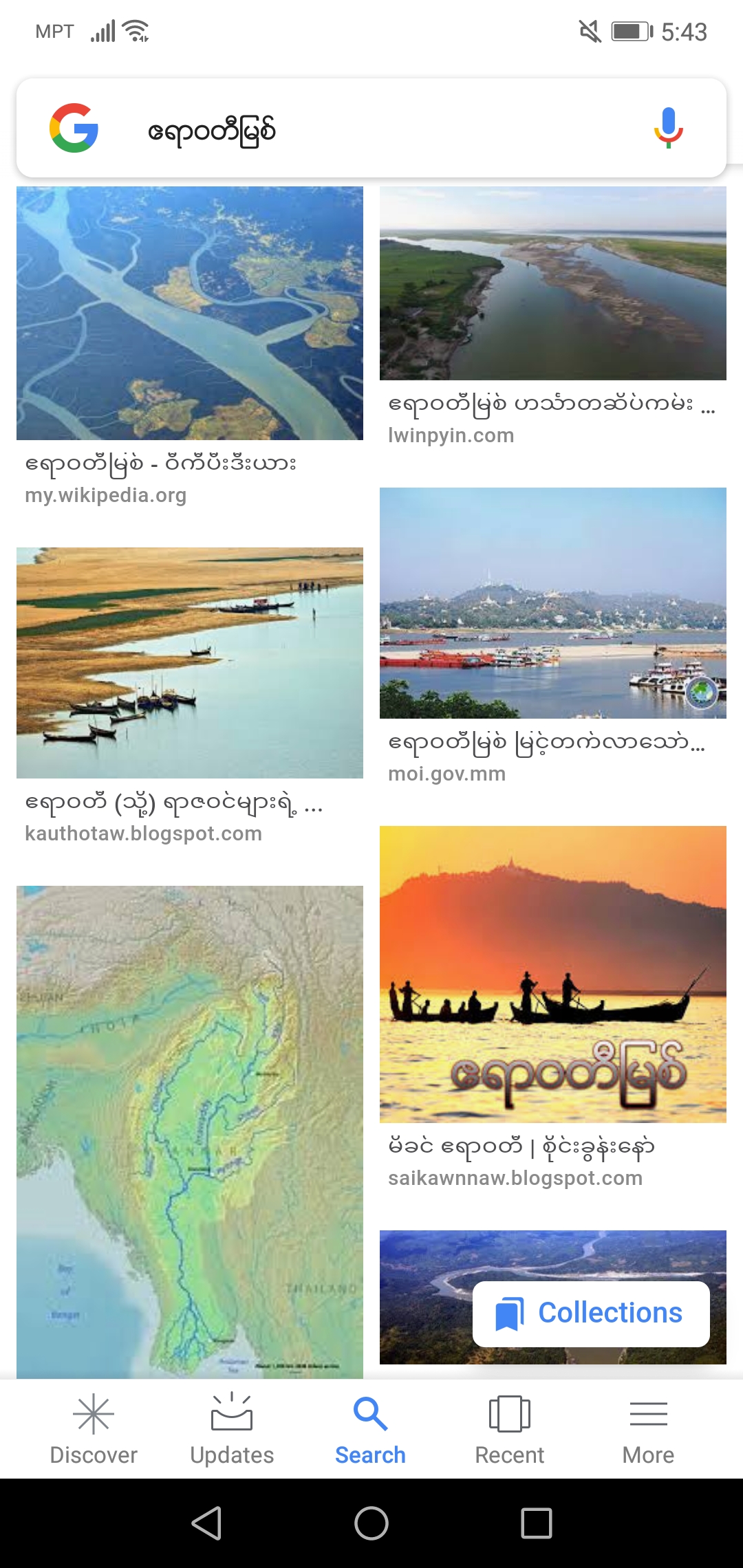Open the lwinpyin.com river image result
Viewport: 743px width, 1568px height.
553,283
